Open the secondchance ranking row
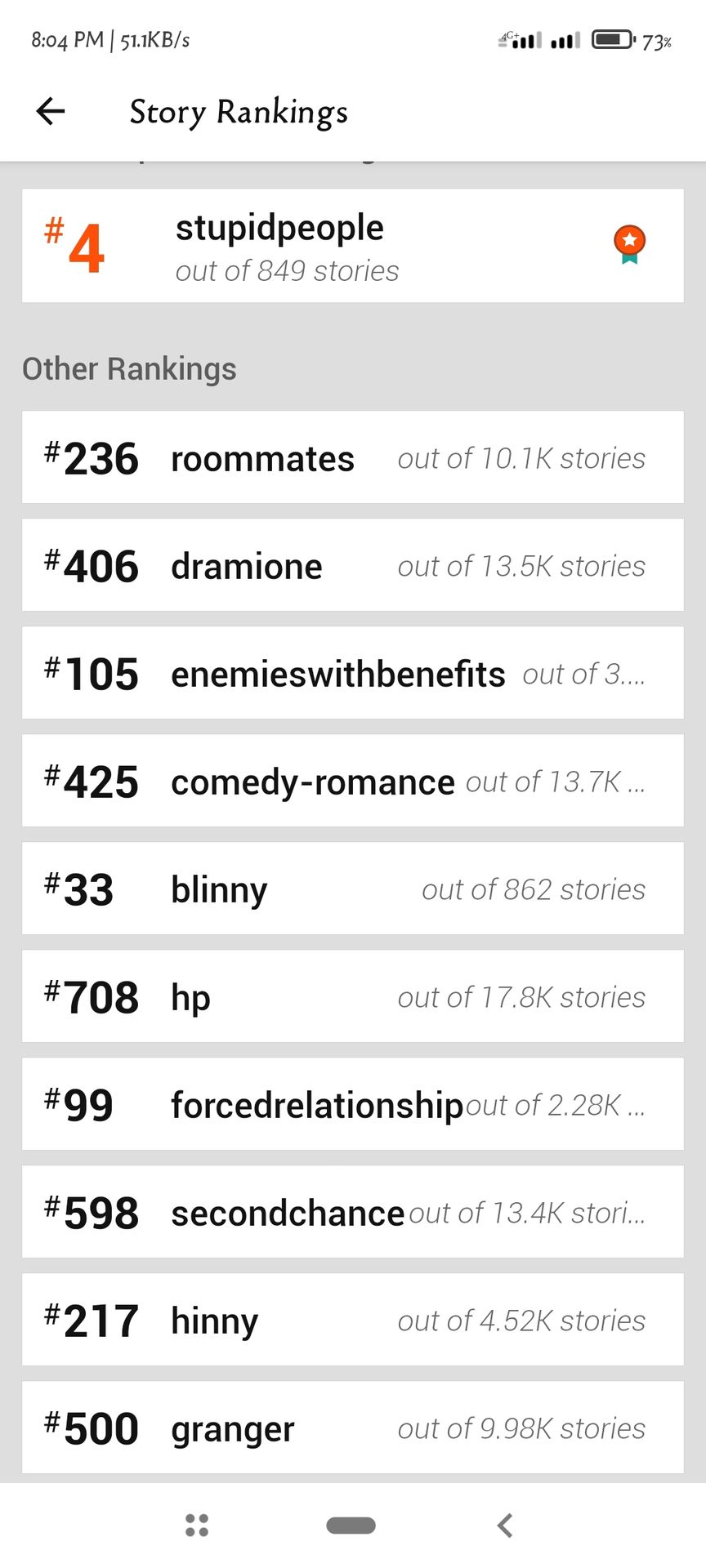Image resolution: width=706 pixels, height=1568 pixels. point(353,1212)
